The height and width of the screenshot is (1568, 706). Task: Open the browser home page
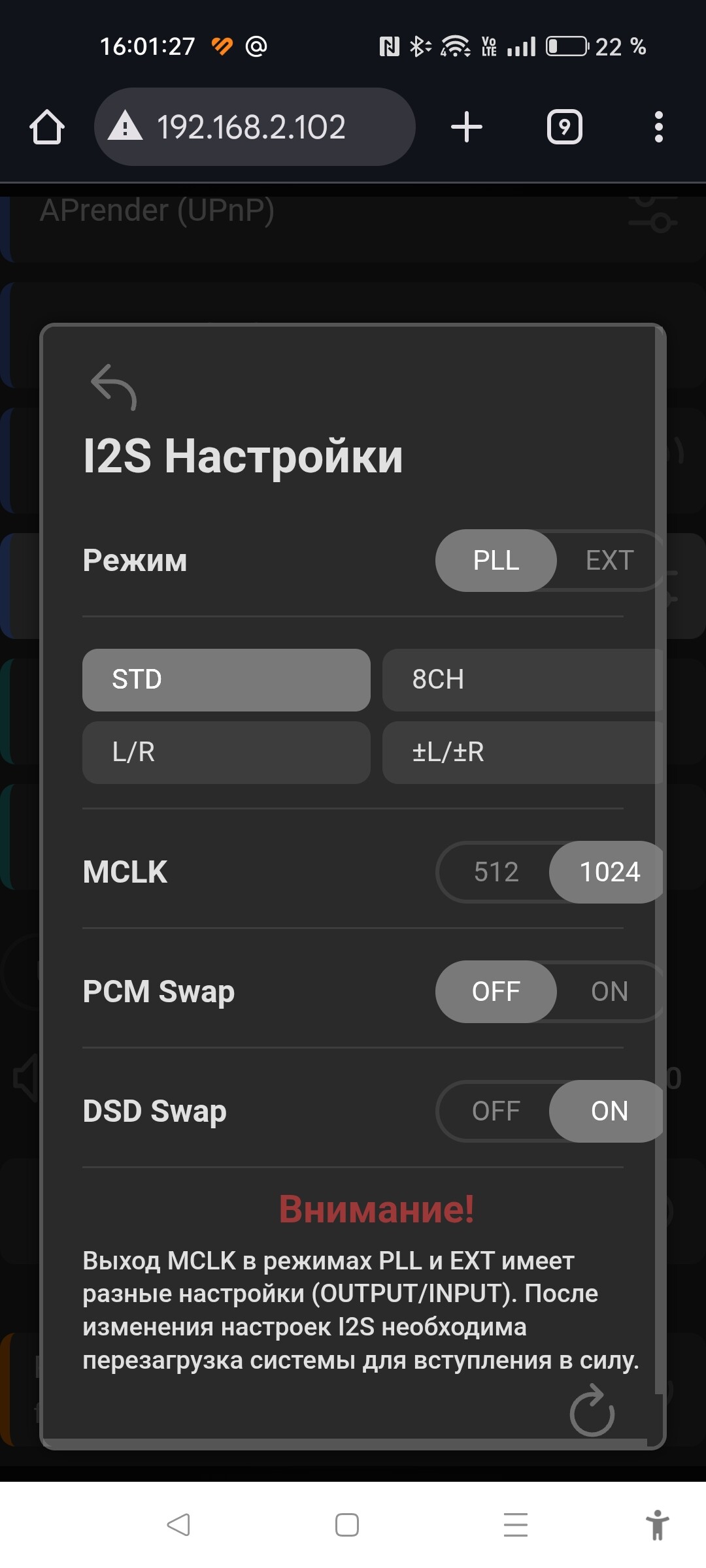point(47,127)
